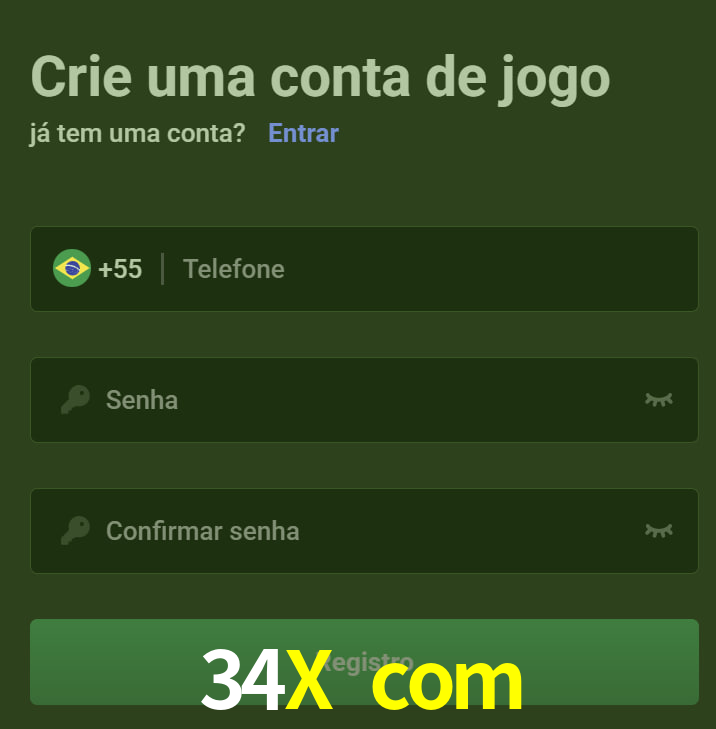716x729 pixels.
Task: Select the Senha password field
Action: pyautogui.click(x=360, y=400)
